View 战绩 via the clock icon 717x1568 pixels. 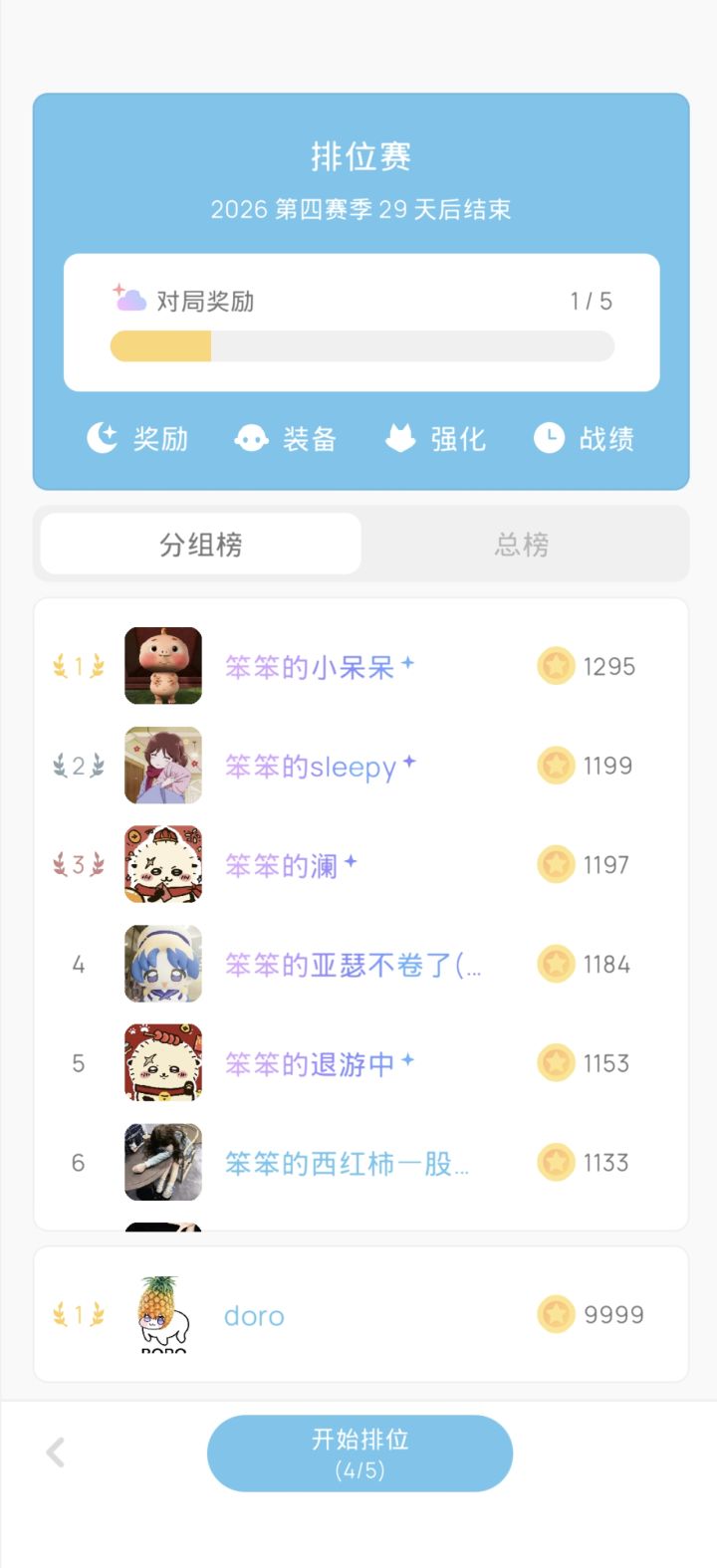point(551,438)
